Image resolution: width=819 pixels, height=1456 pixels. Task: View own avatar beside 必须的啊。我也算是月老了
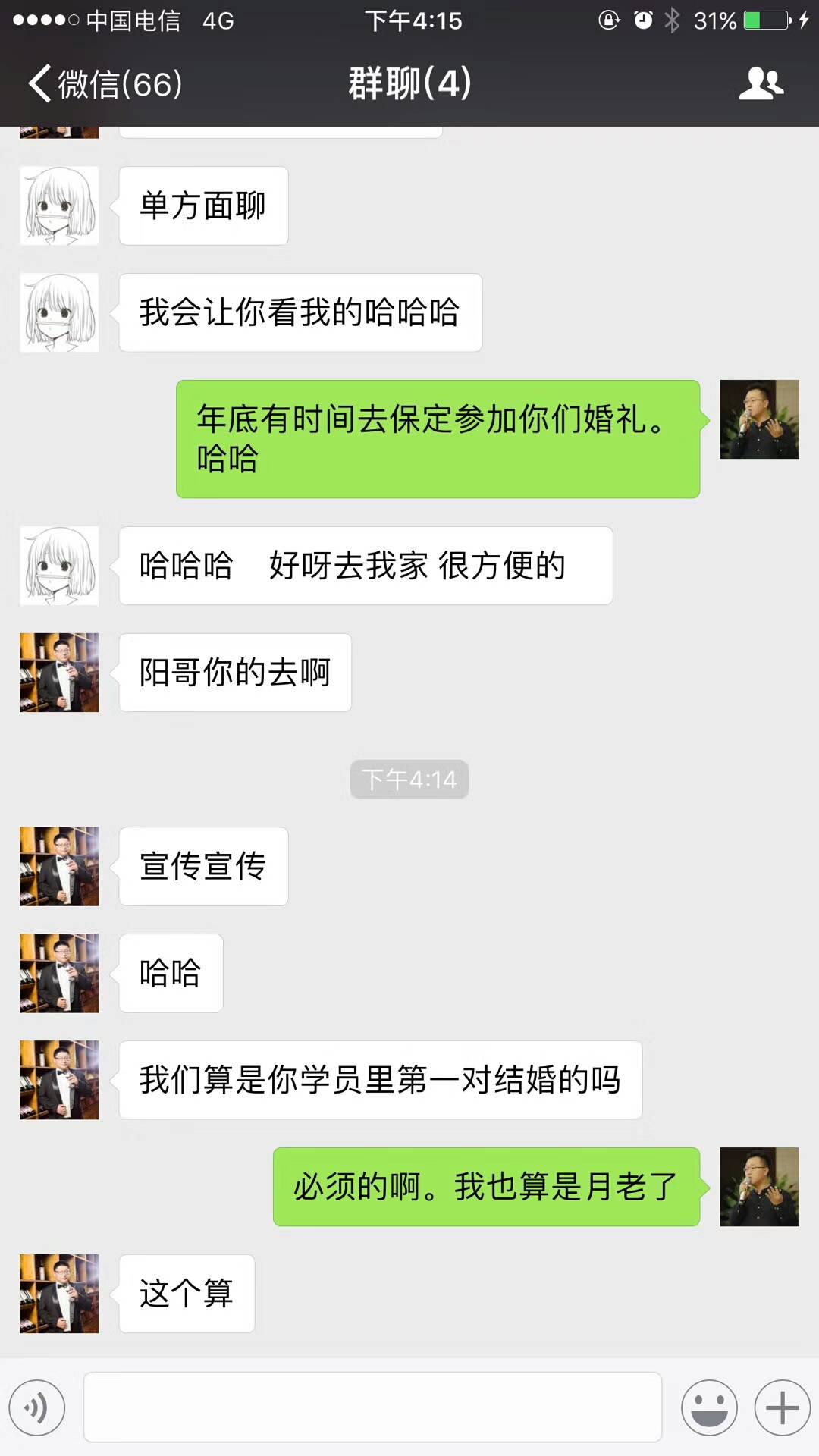tap(759, 1187)
